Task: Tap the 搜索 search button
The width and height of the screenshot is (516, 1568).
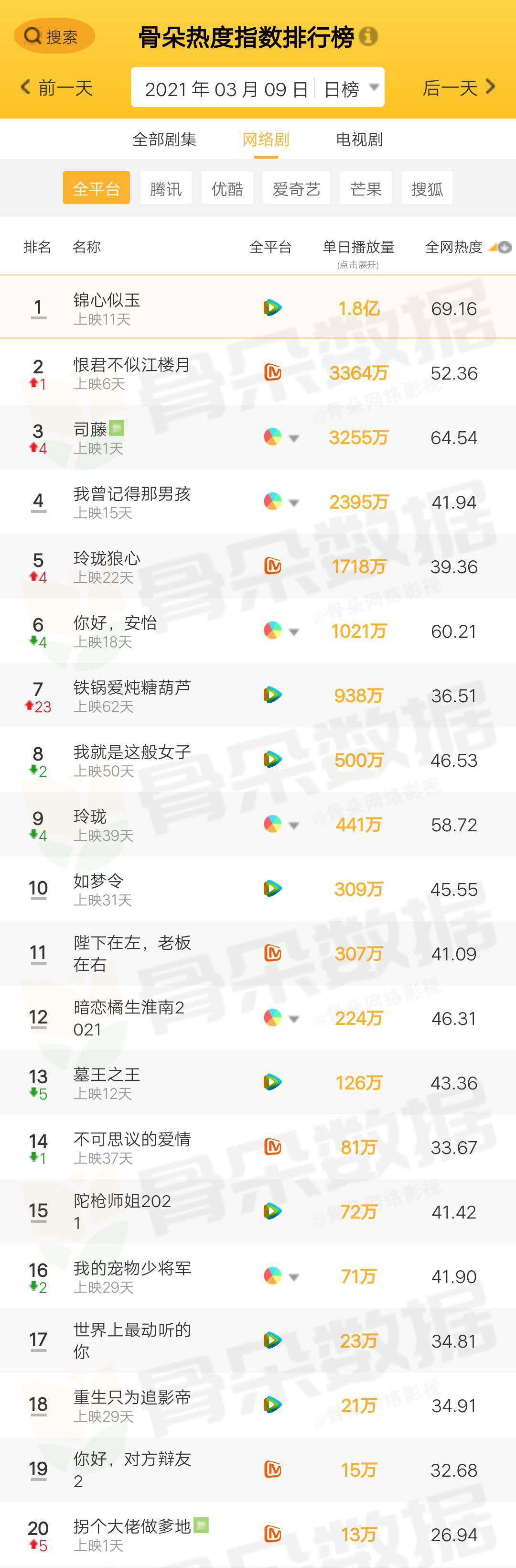Action: coord(54,36)
